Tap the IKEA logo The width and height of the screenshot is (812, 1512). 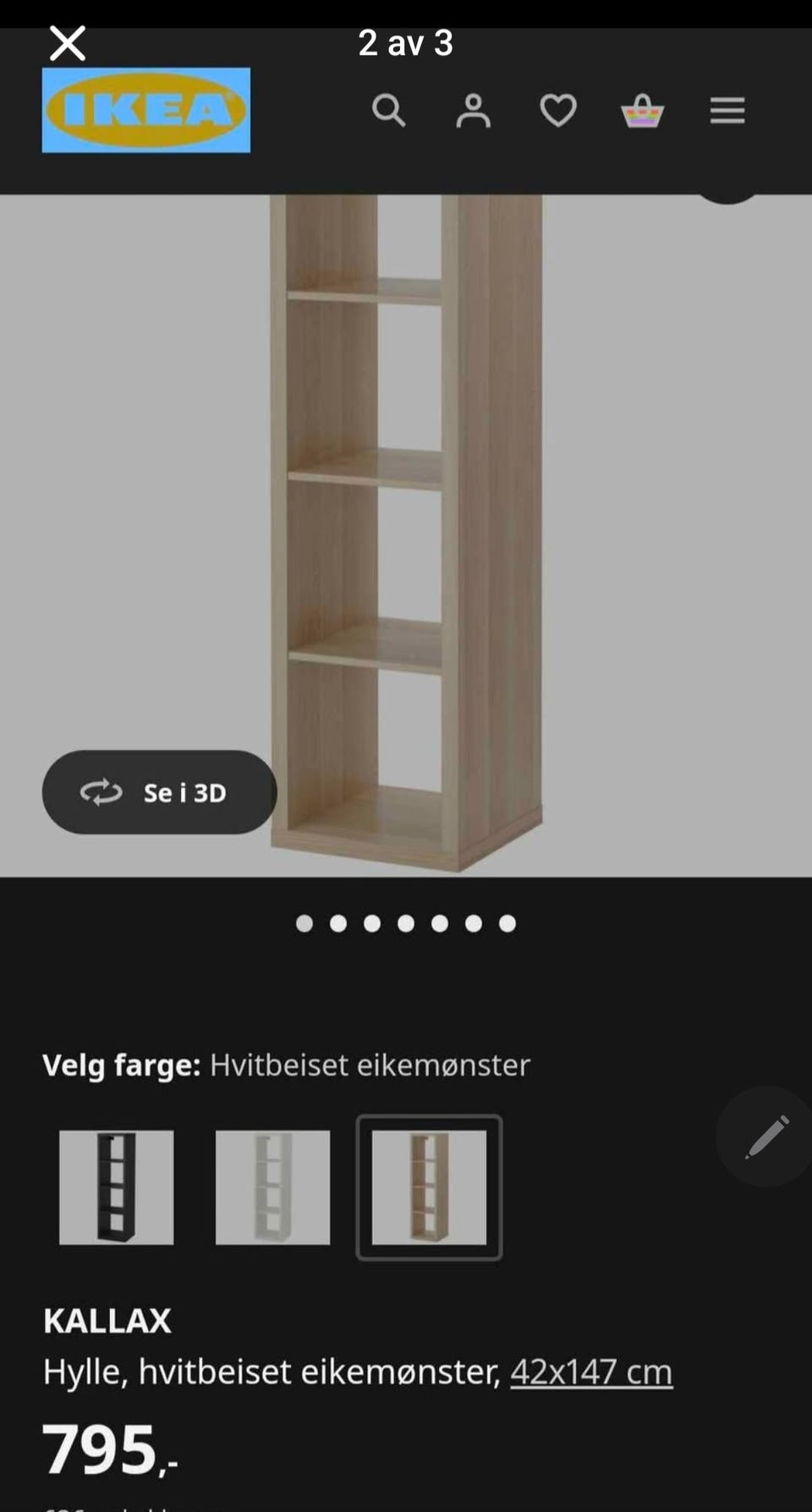(145, 111)
